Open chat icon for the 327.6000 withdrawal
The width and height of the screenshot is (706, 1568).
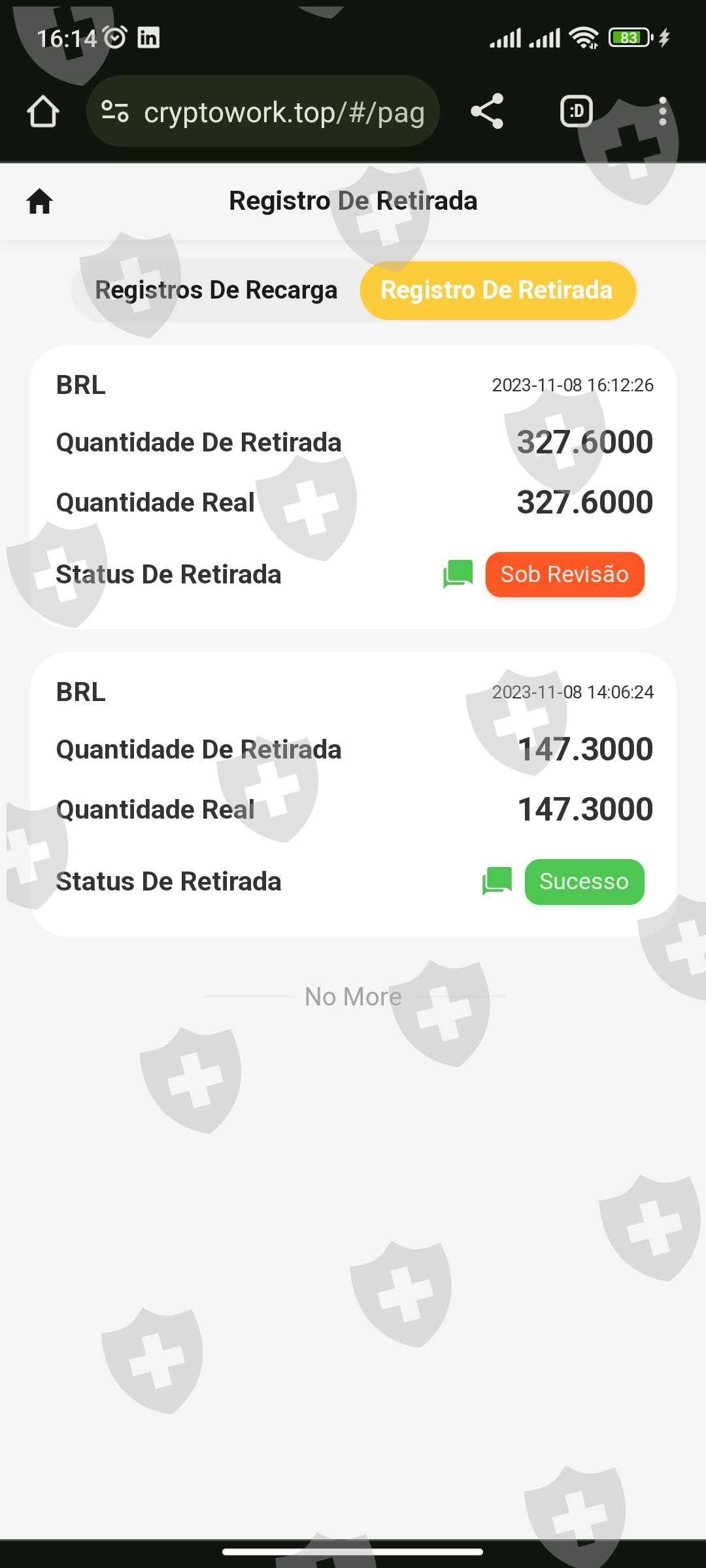click(x=458, y=574)
